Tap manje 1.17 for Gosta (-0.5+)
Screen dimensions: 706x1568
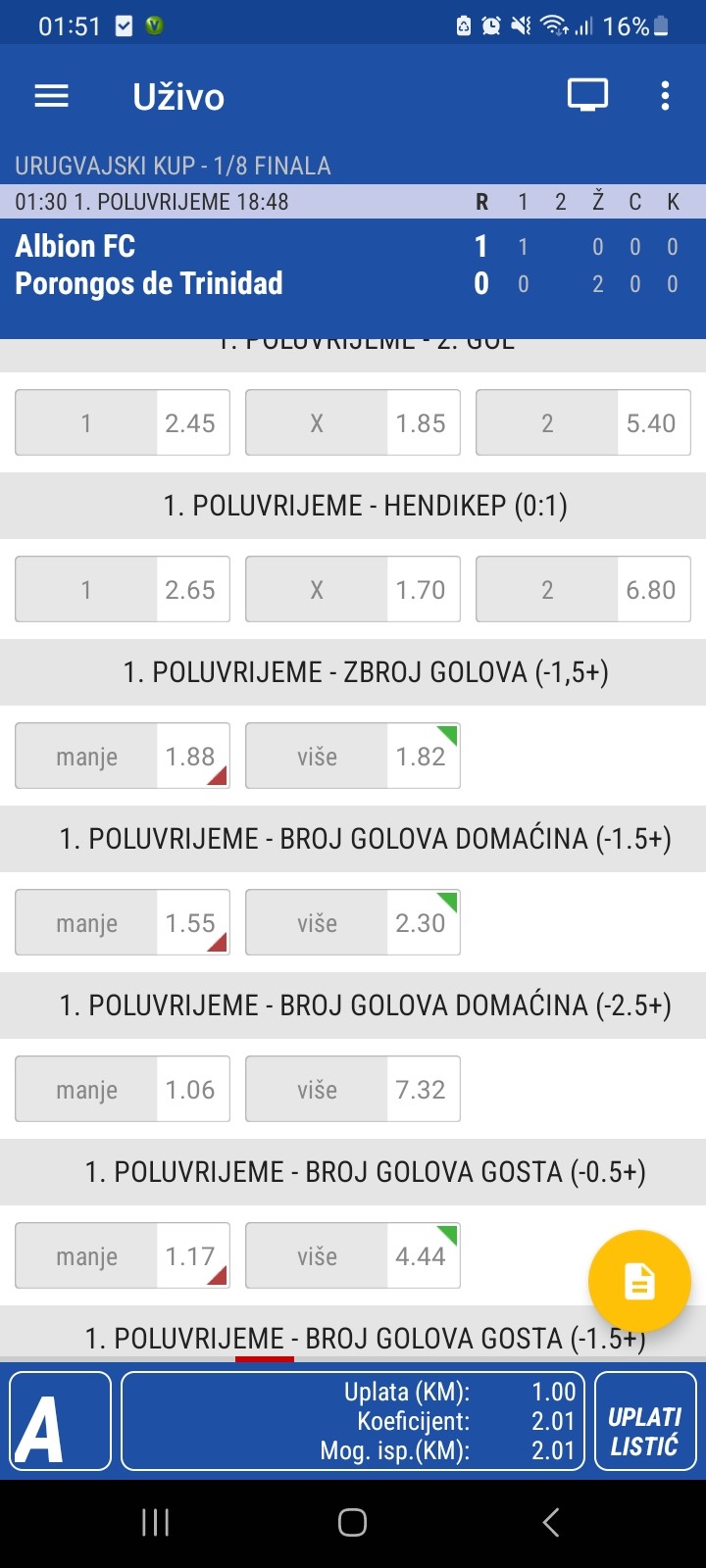pos(123,1255)
